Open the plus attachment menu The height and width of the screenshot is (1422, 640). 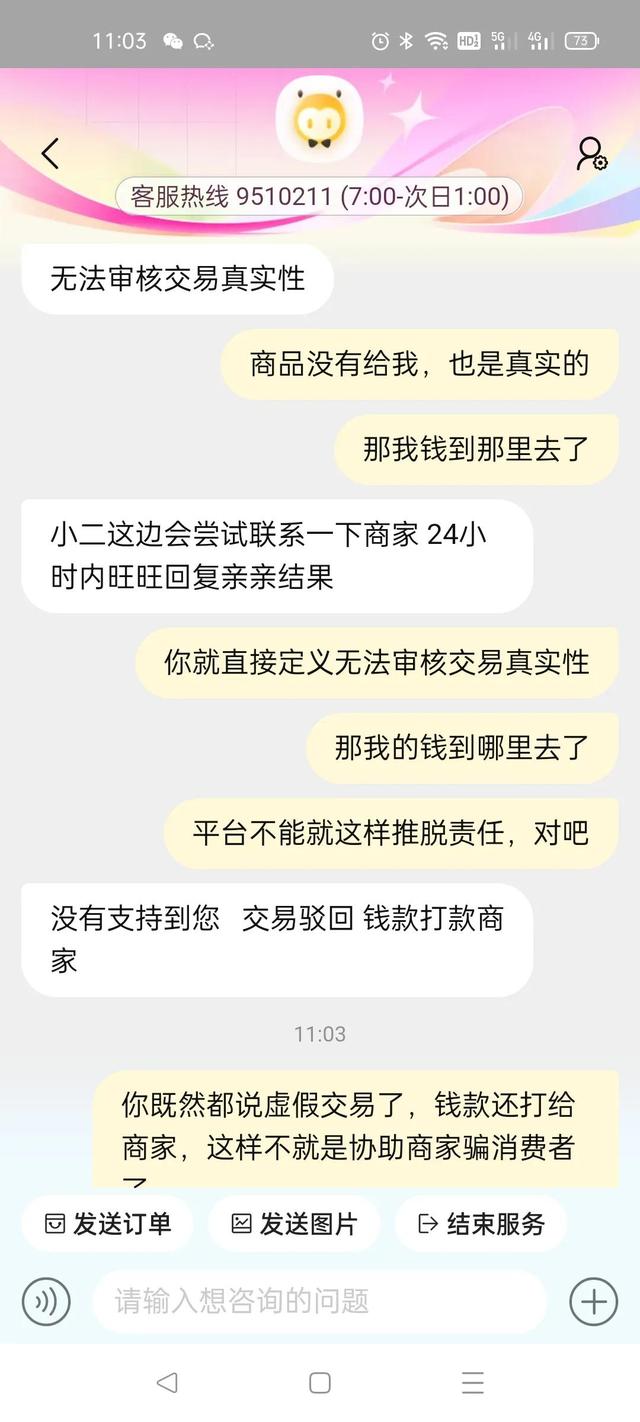[593, 1301]
